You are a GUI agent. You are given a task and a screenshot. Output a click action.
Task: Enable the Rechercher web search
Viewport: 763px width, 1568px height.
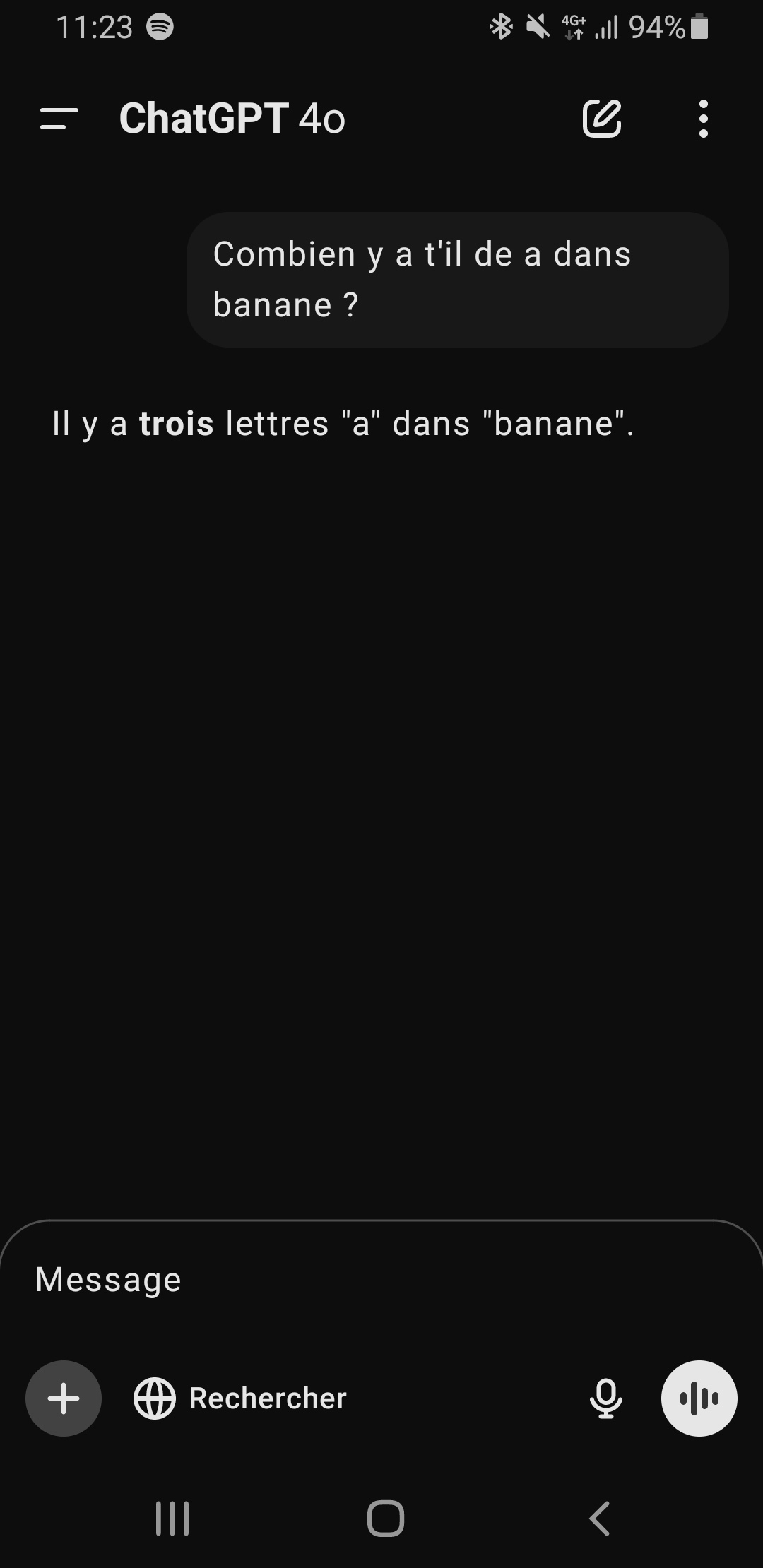pos(240,1398)
